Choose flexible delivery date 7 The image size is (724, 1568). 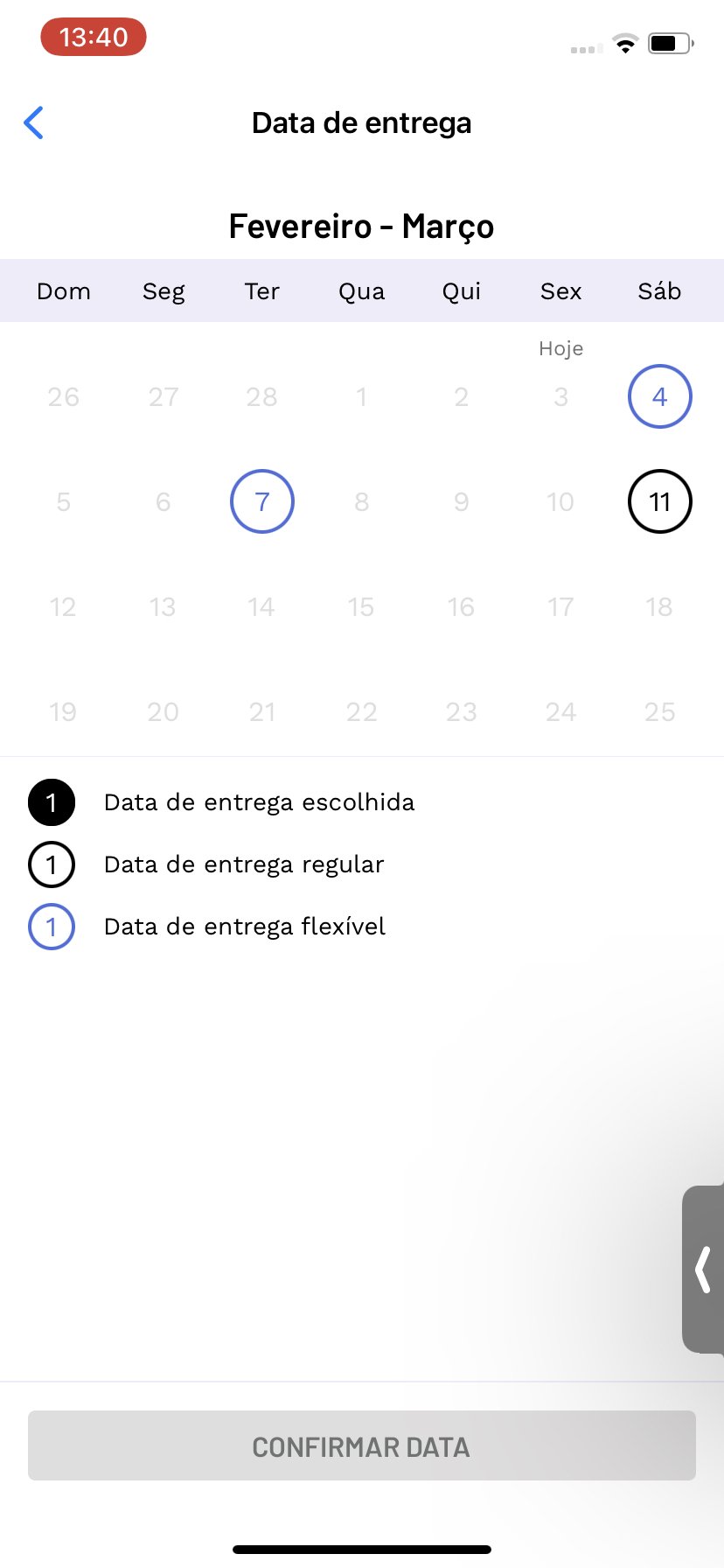[x=261, y=501]
